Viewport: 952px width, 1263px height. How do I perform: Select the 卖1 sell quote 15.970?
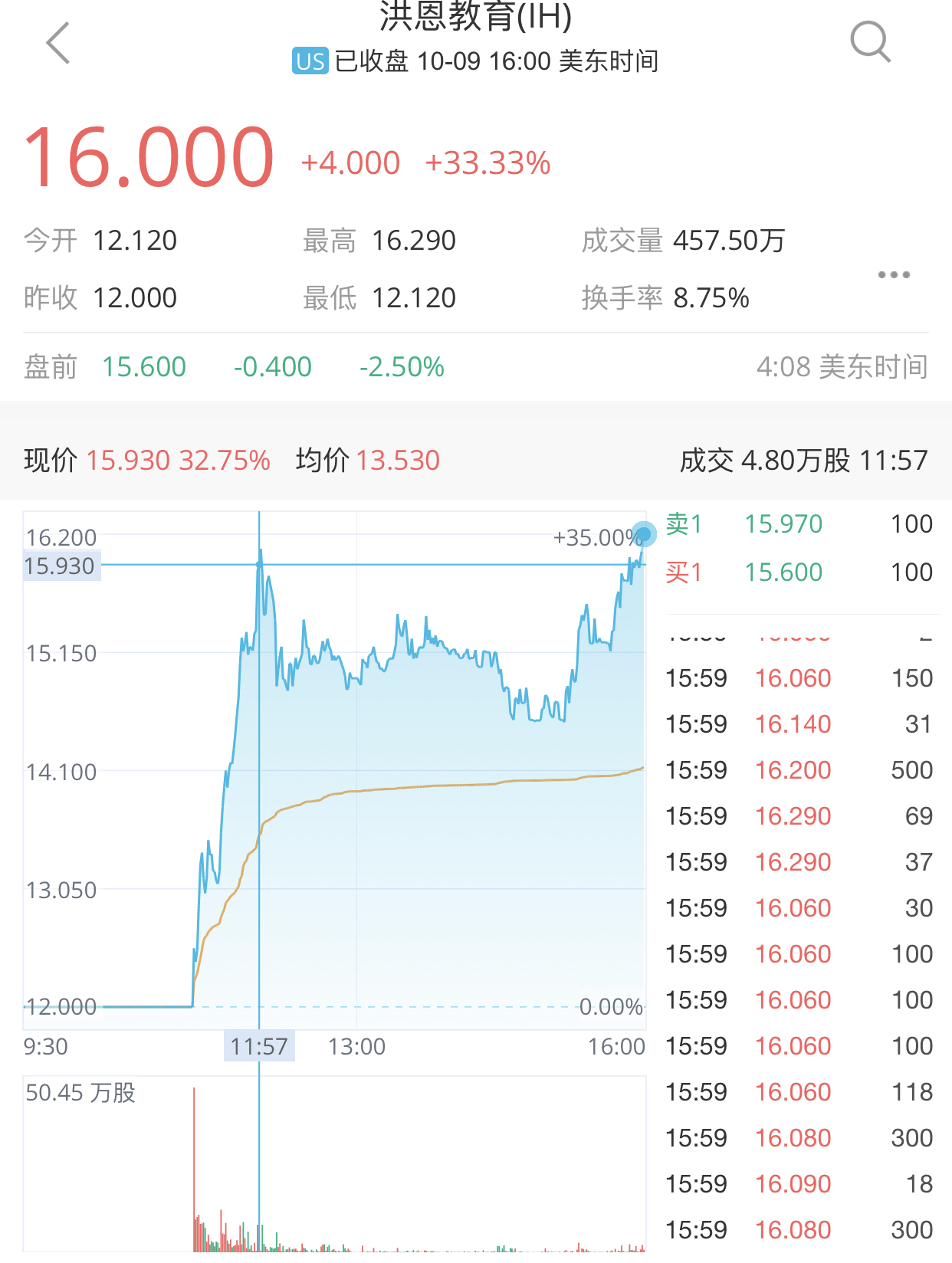783,523
